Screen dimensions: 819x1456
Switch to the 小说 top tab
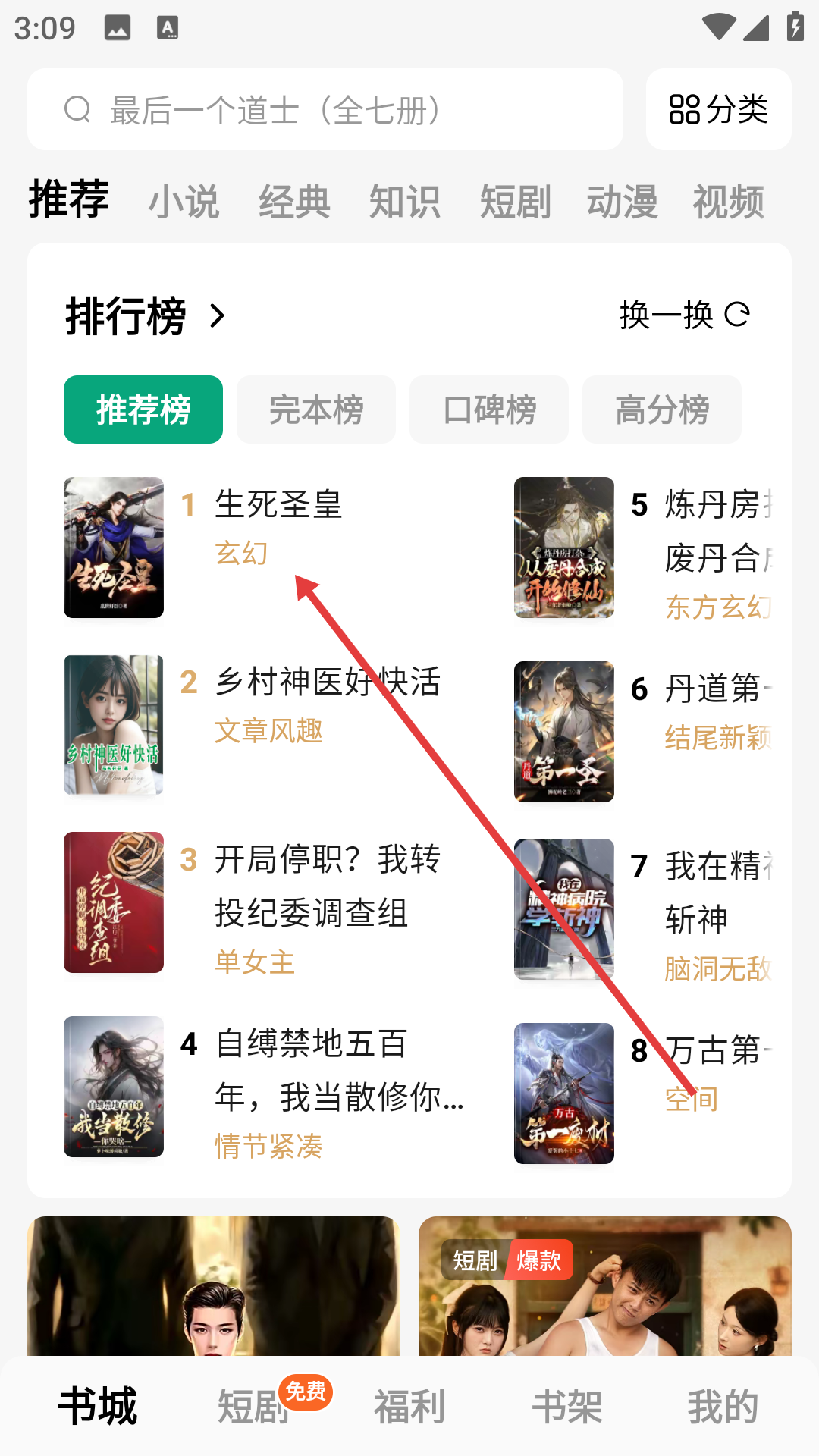pyautogui.click(x=184, y=202)
